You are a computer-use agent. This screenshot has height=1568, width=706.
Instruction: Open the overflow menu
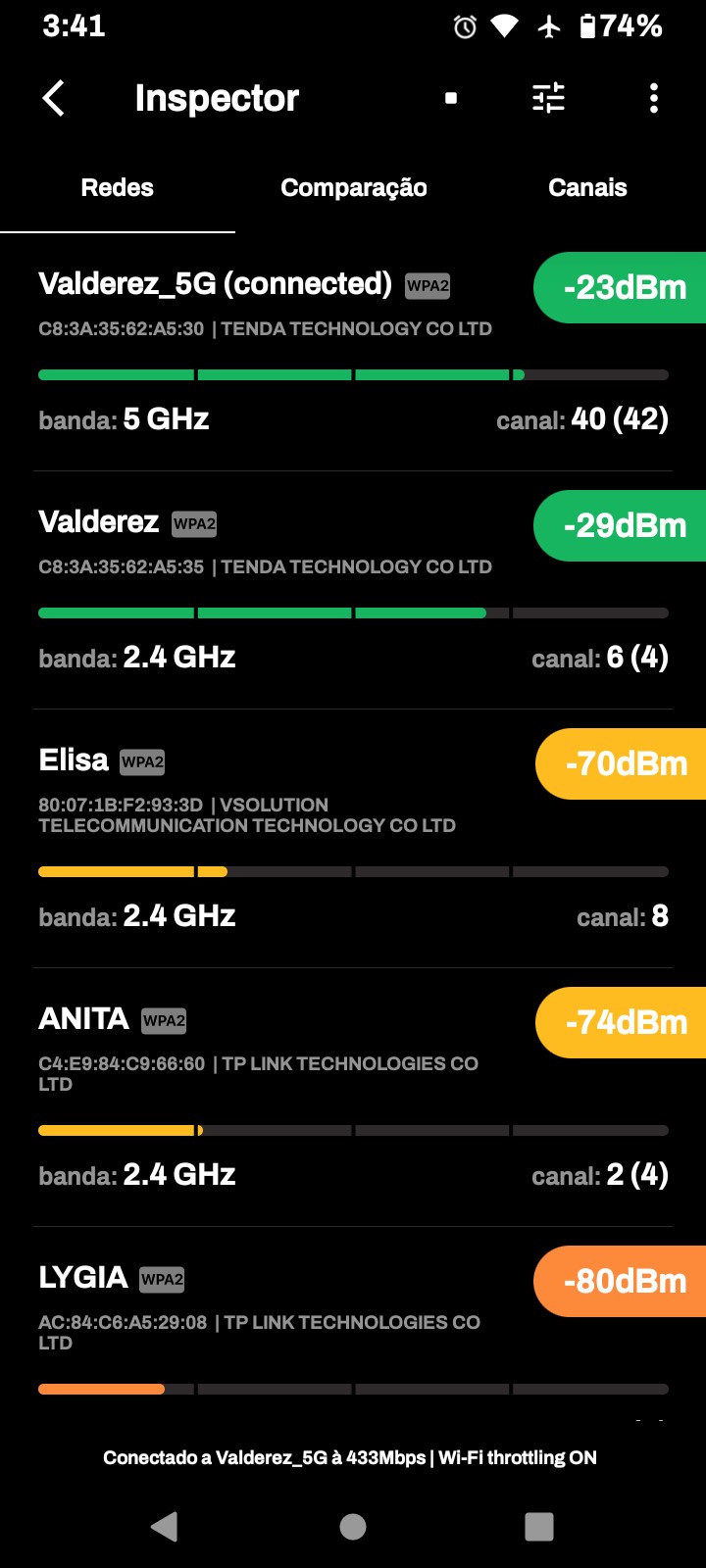click(x=654, y=98)
